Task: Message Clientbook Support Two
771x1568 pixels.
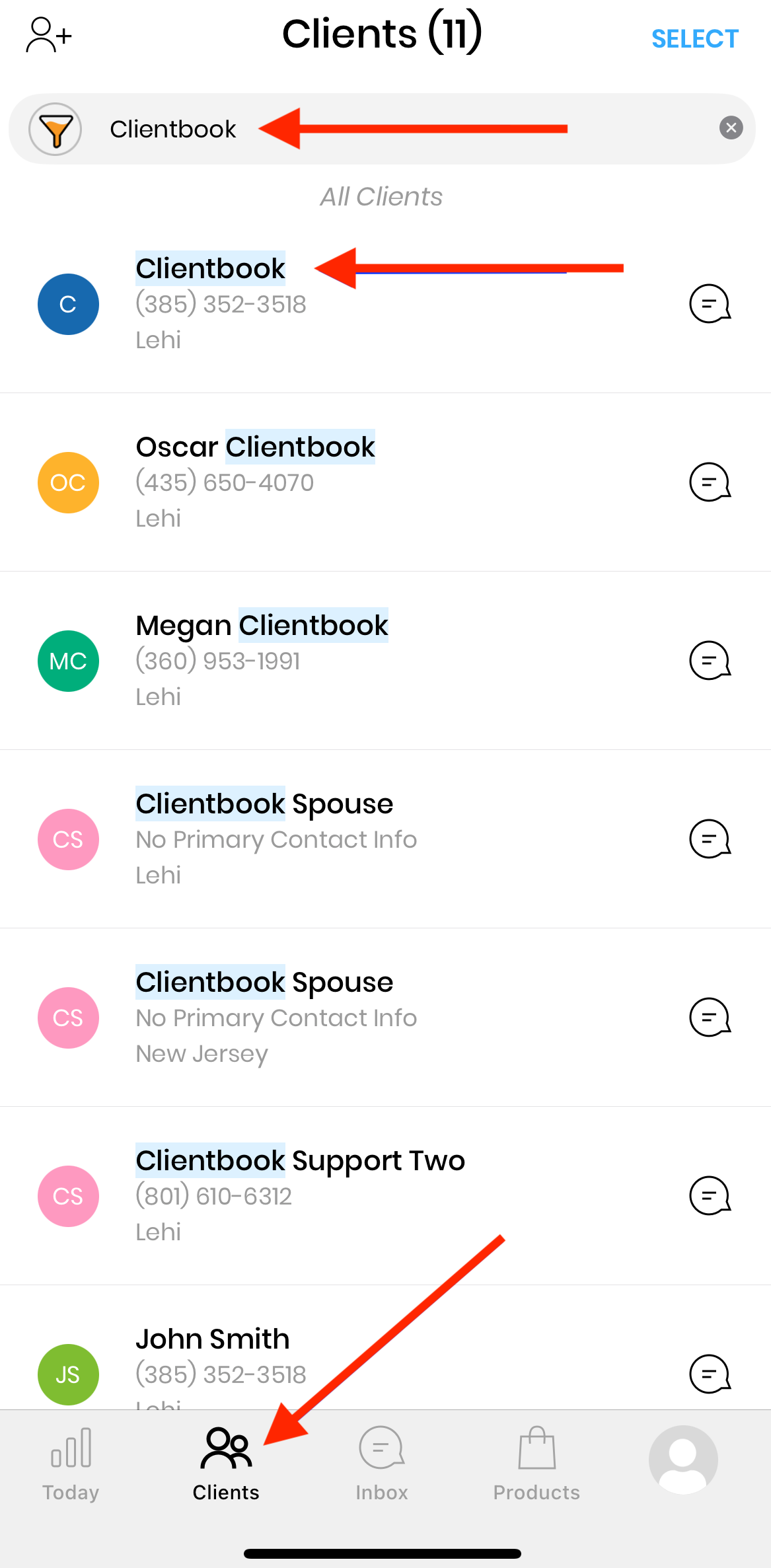Action: pos(710,1196)
